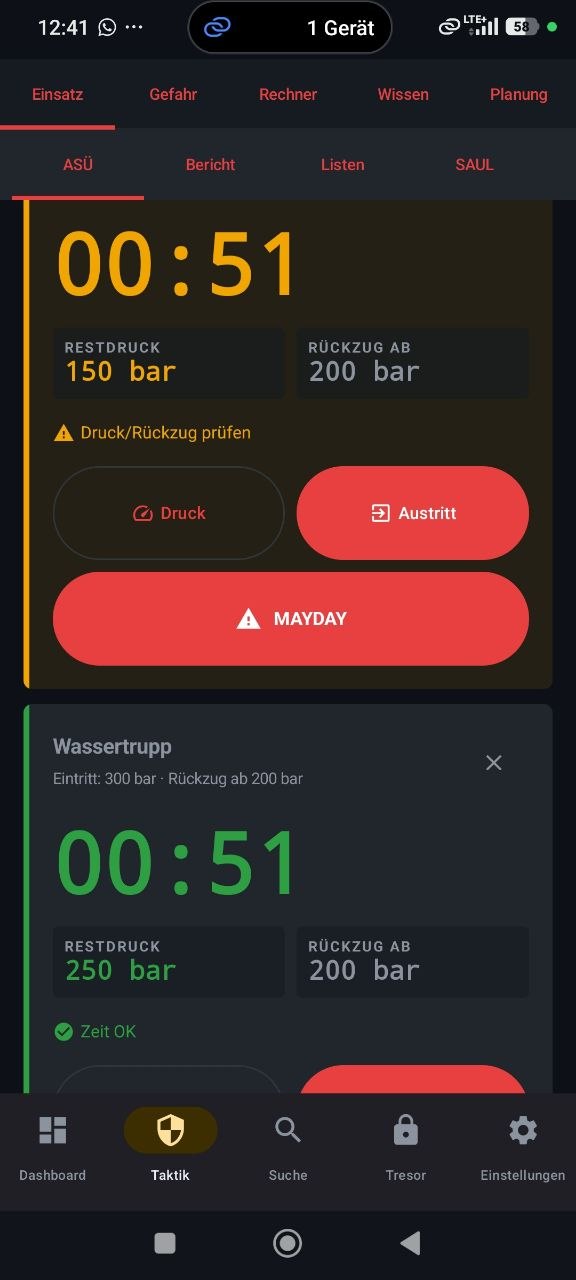This screenshot has width=576, height=1280.
Task: Switch to the Gefahr top tab
Action: [x=173, y=95]
